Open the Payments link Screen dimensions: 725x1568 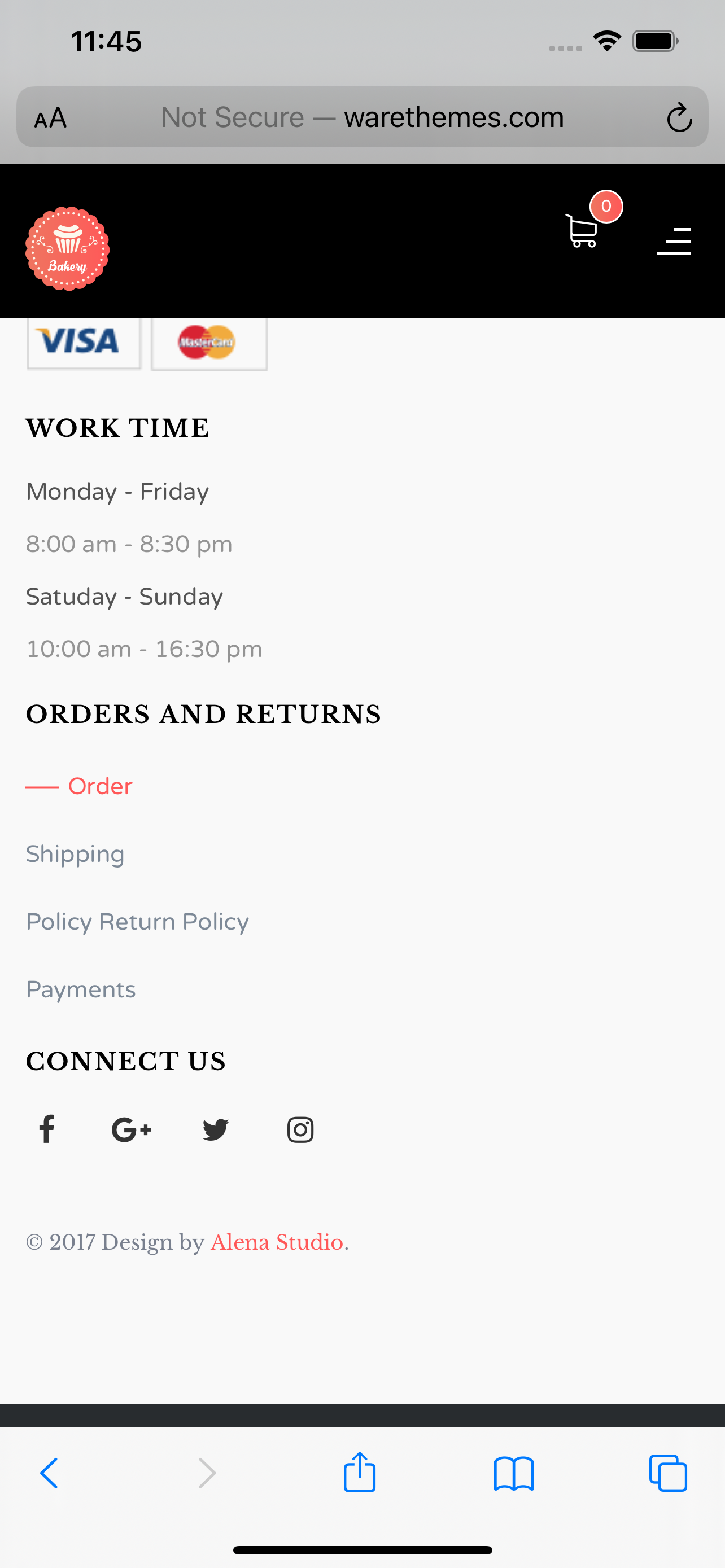coord(80,990)
